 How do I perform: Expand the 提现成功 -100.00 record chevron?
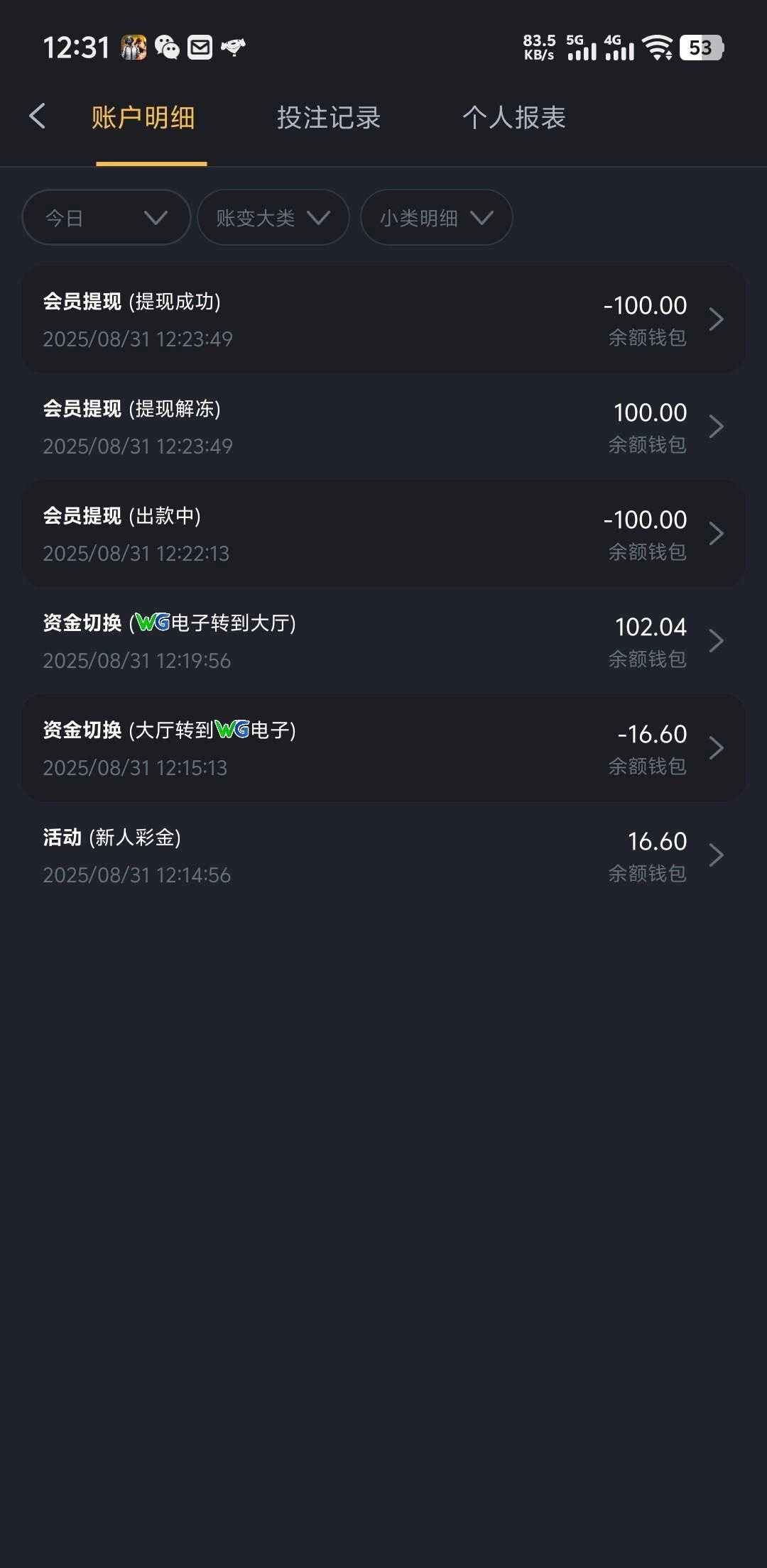[x=717, y=319]
